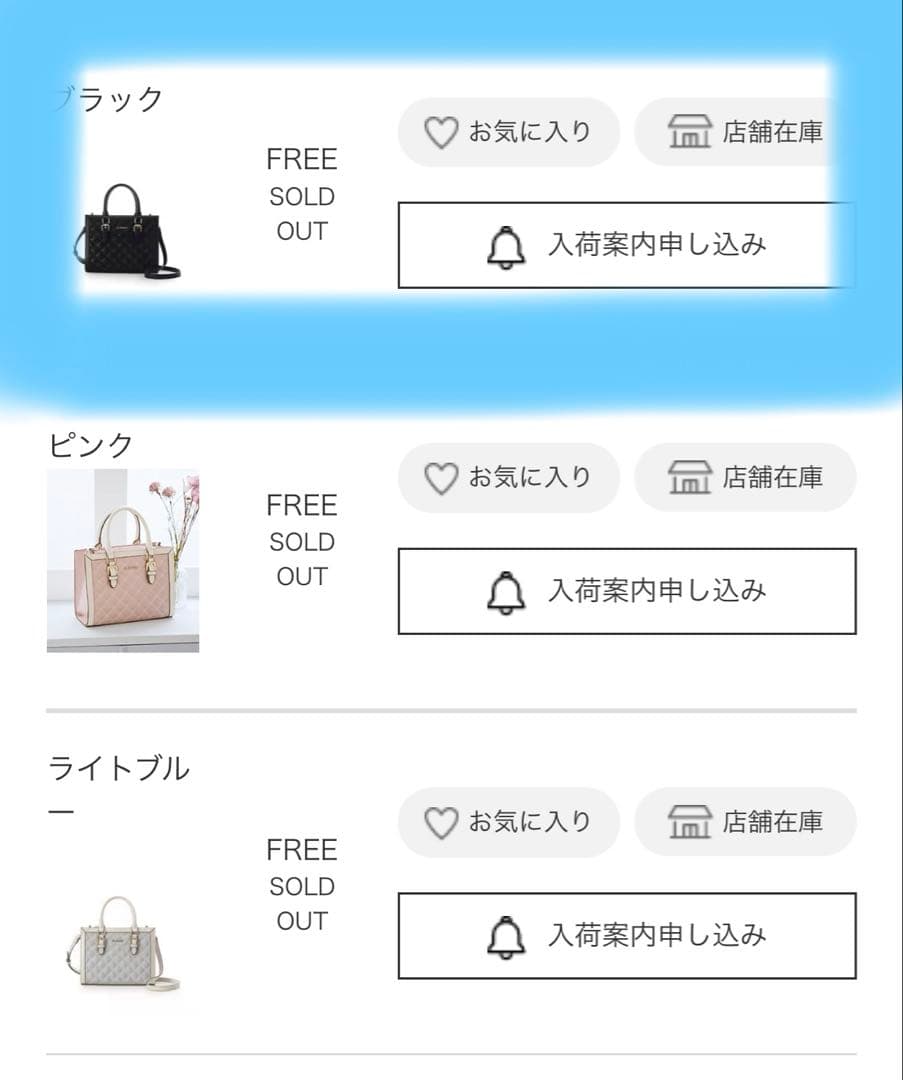Image resolution: width=903 pixels, height=1080 pixels.
Task: Click the heart icon on ピンク favorite button
Action: click(x=439, y=477)
